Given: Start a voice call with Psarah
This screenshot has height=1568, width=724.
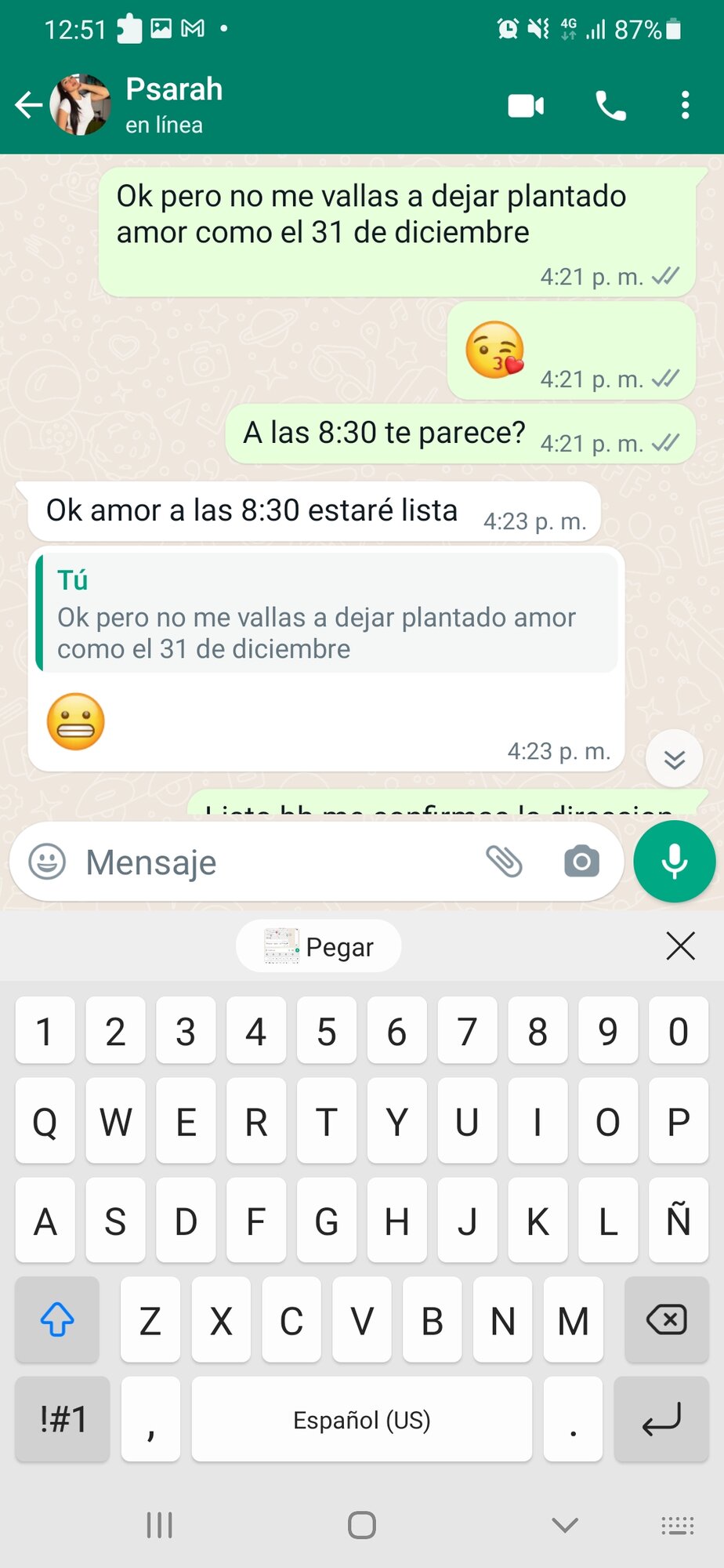Looking at the screenshot, I should (610, 106).
